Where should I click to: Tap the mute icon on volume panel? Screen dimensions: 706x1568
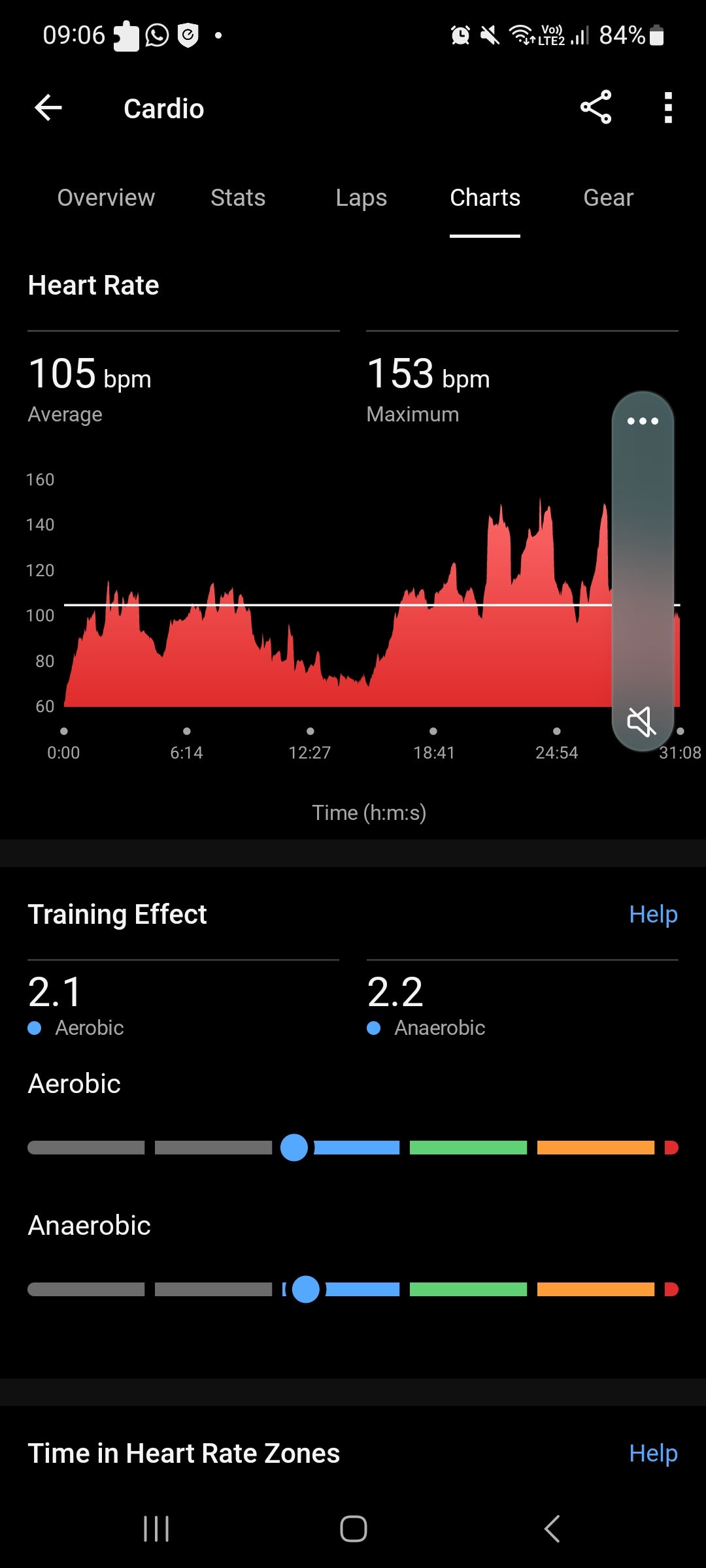(641, 721)
